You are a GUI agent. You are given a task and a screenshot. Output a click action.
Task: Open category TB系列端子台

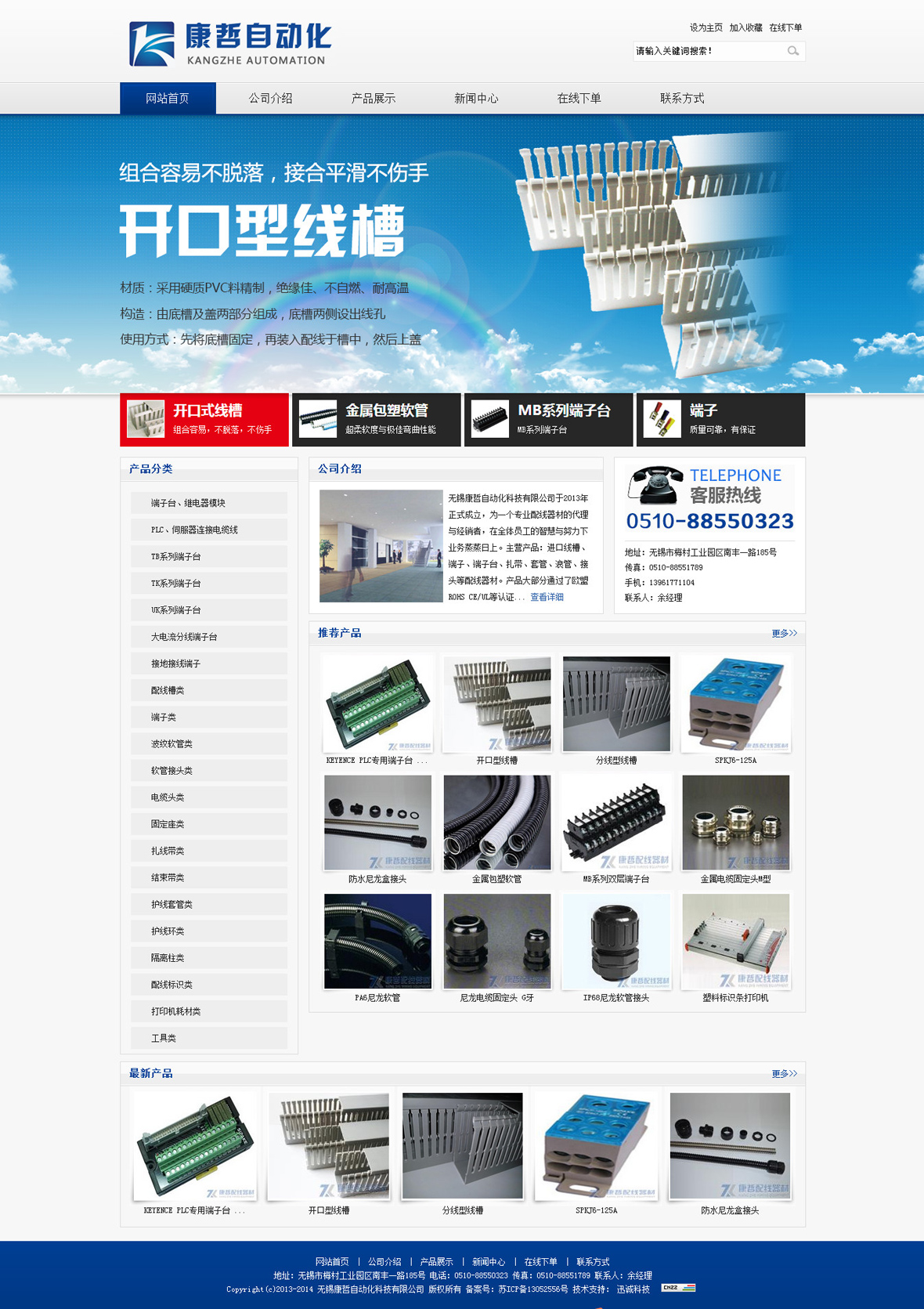(208, 557)
